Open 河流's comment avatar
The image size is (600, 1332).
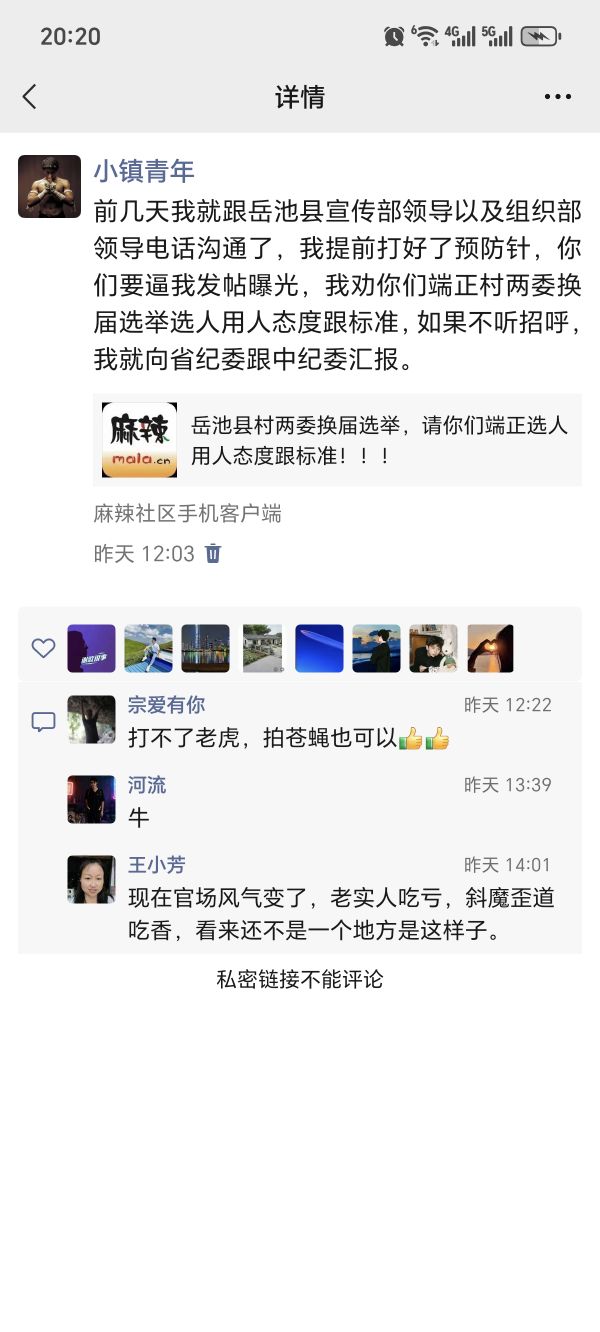click(x=91, y=800)
